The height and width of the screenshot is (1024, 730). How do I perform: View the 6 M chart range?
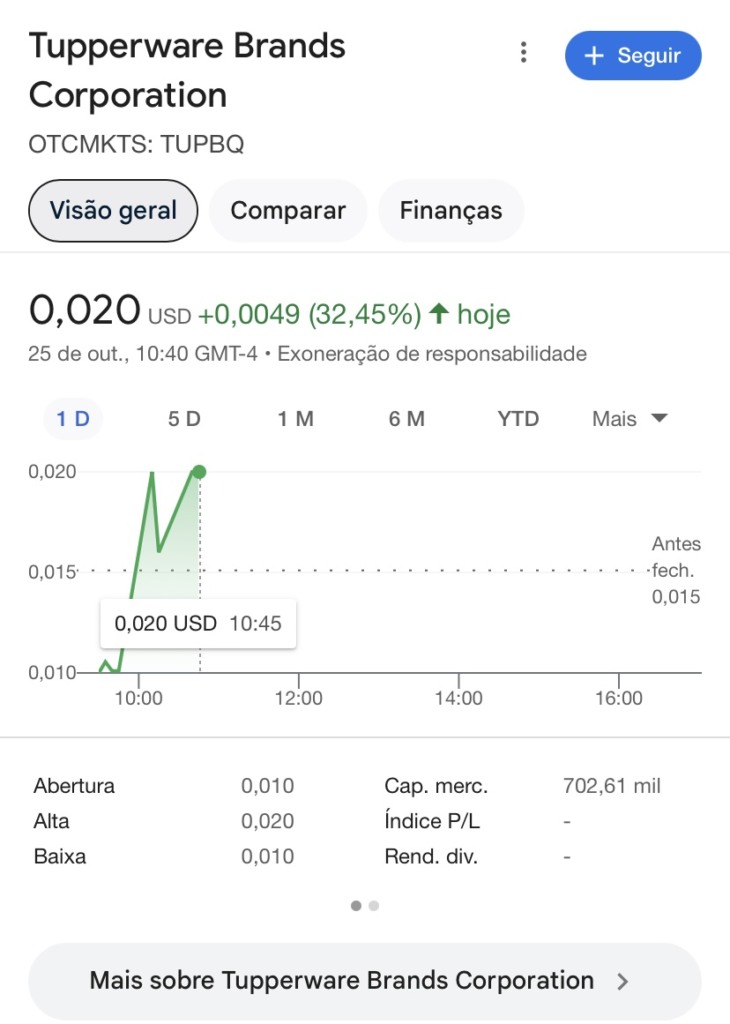coord(407,419)
